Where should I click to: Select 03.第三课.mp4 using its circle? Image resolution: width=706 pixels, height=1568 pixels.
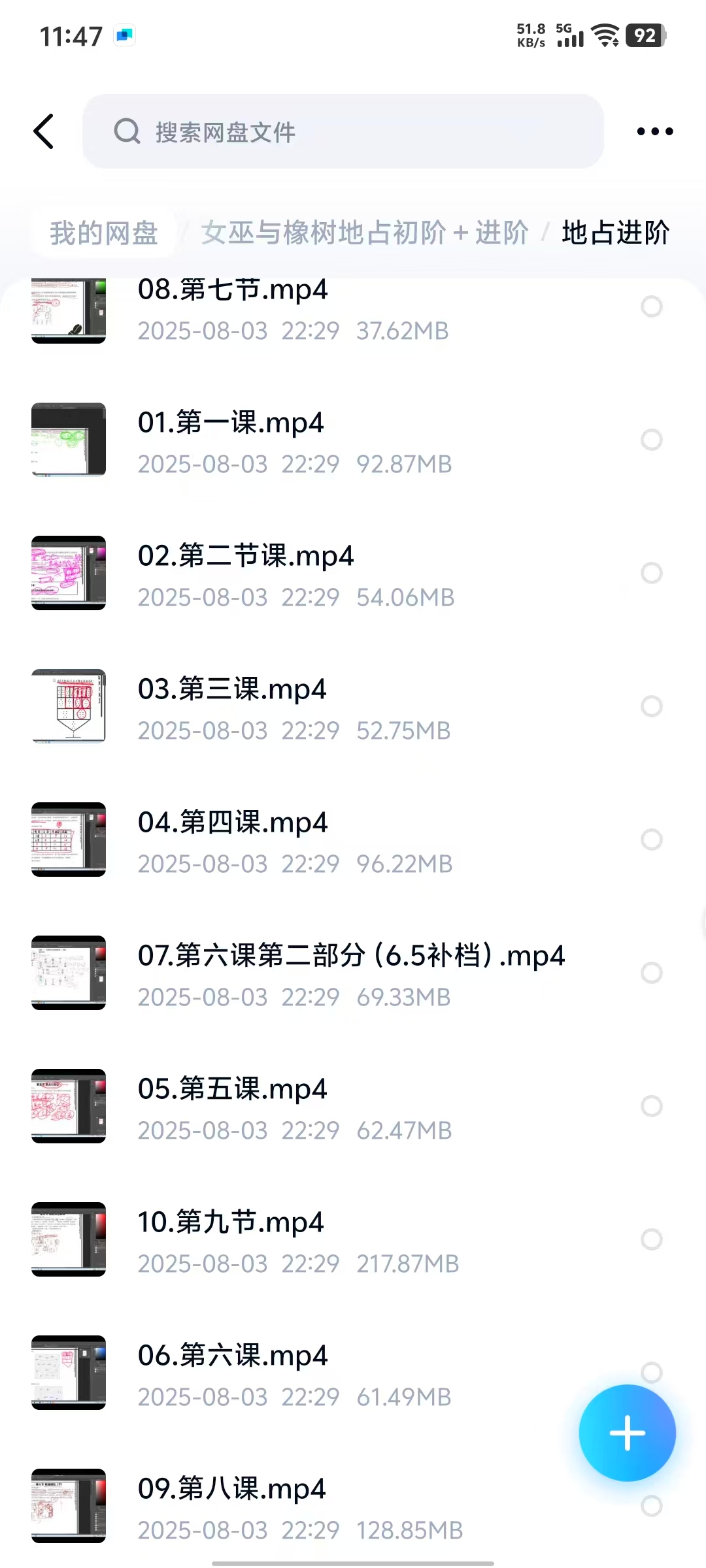pyautogui.click(x=652, y=706)
